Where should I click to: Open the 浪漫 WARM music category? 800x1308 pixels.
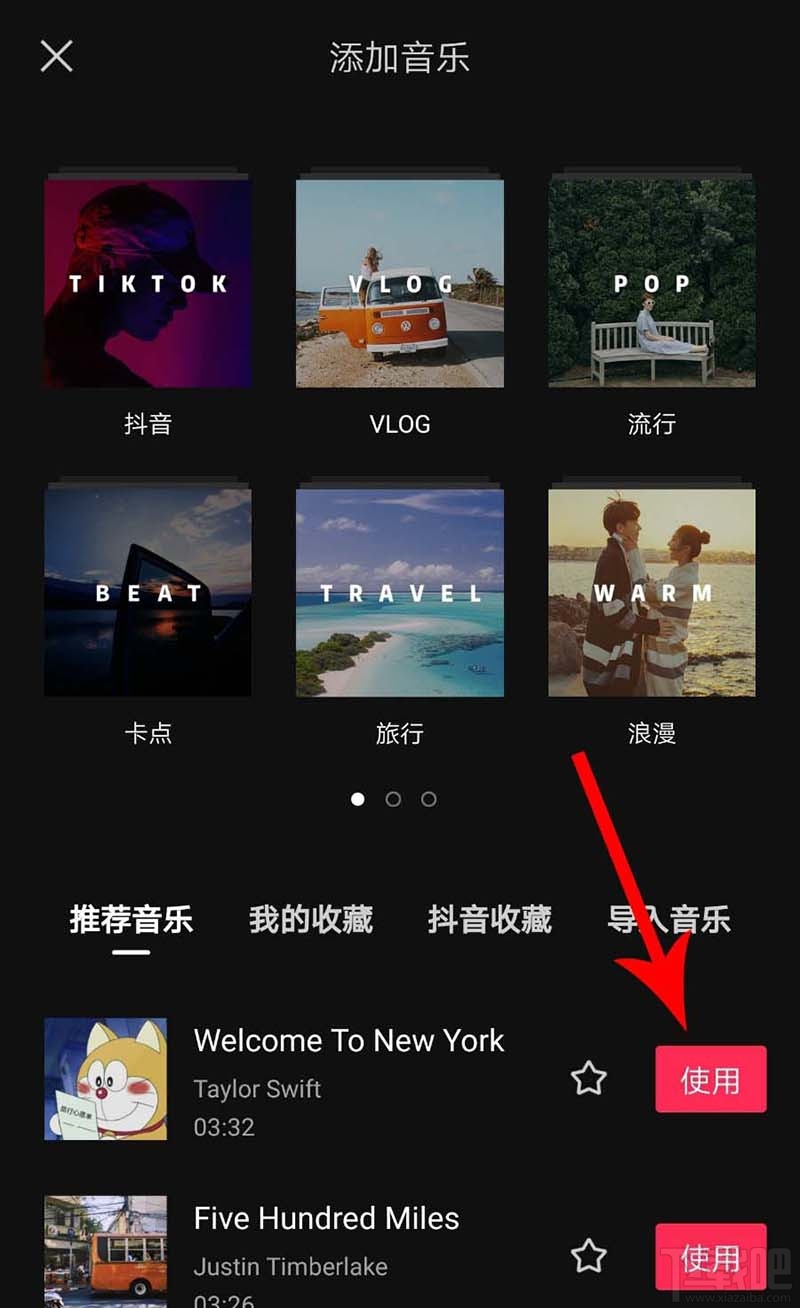tap(651, 592)
